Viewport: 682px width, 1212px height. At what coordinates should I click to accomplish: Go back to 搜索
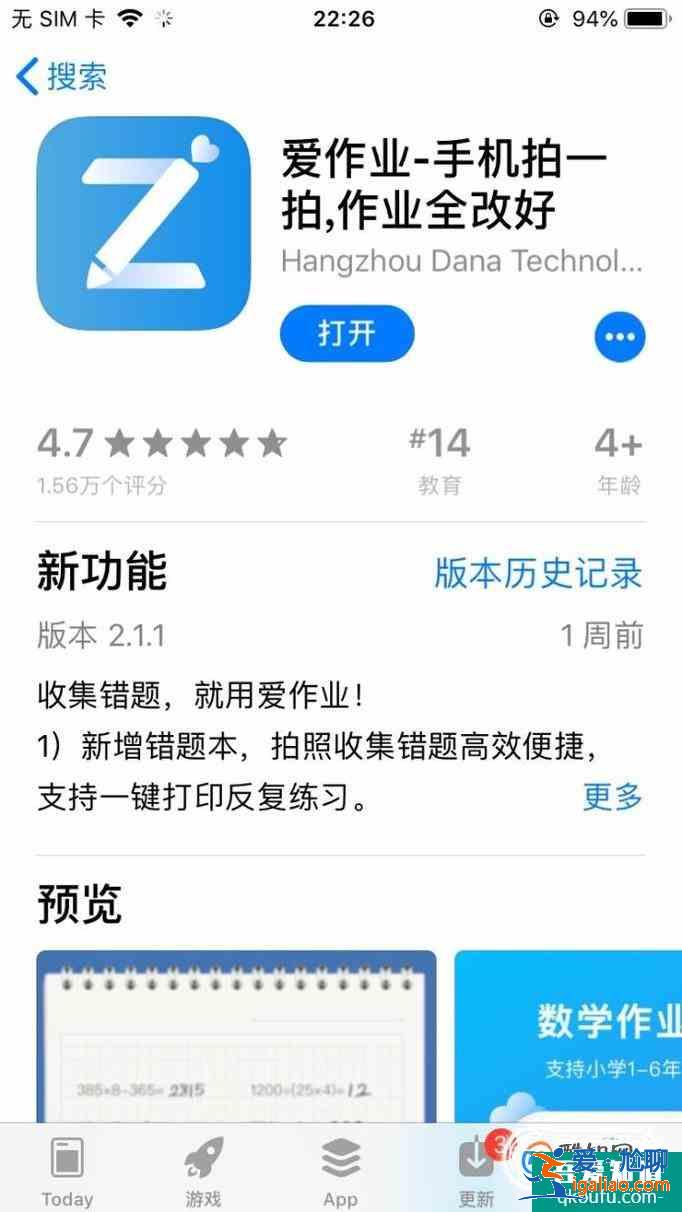pos(62,77)
